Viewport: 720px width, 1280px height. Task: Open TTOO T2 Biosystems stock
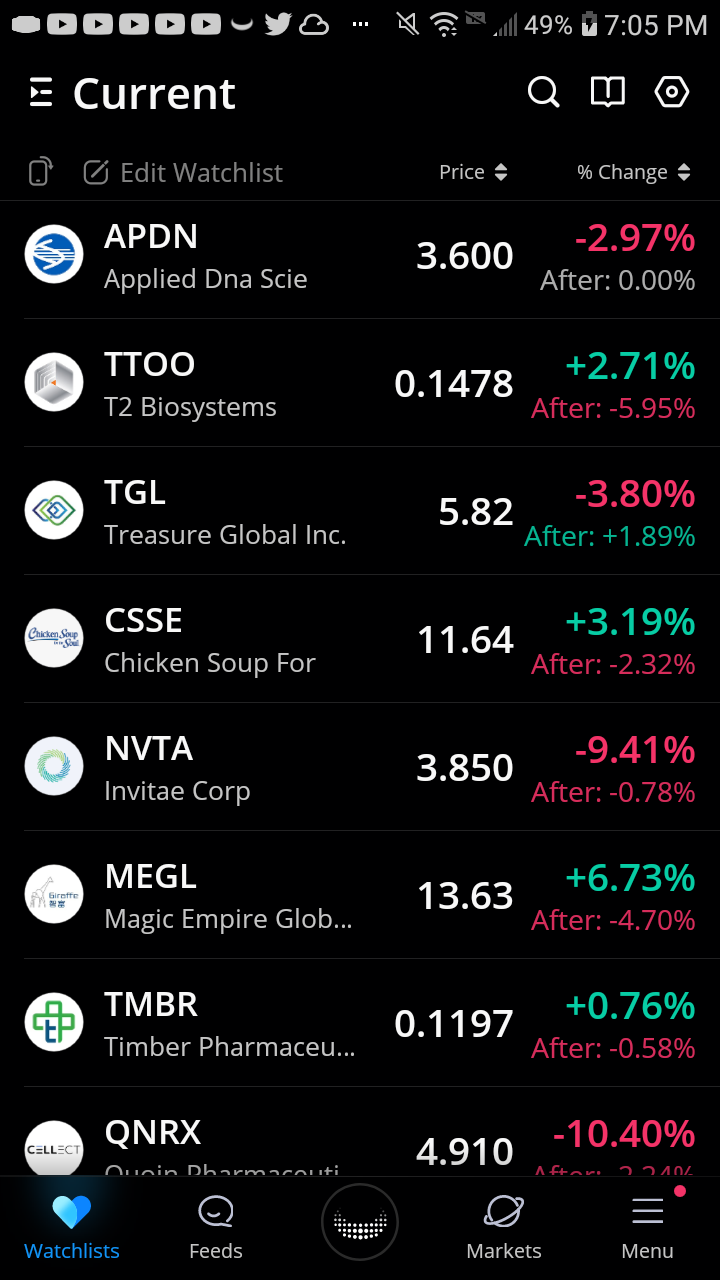360,383
